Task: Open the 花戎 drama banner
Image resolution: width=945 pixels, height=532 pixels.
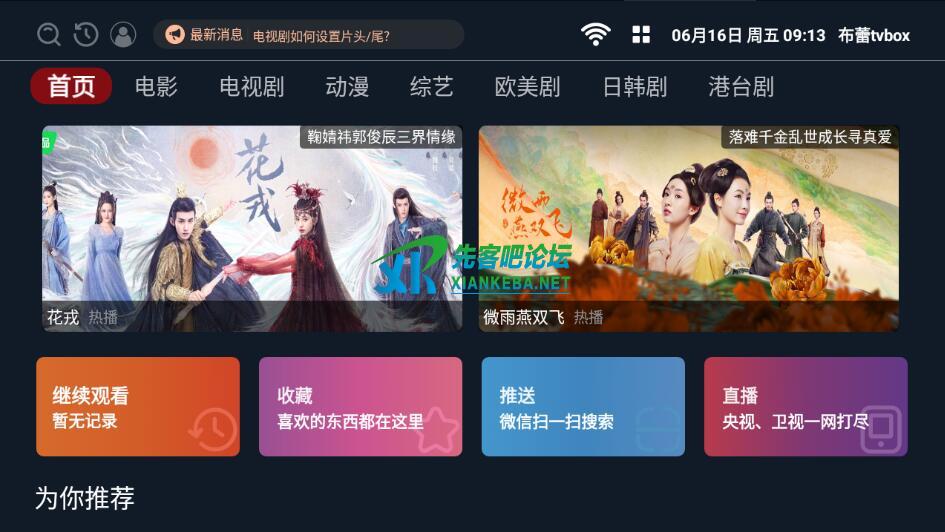Action: coord(252,228)
